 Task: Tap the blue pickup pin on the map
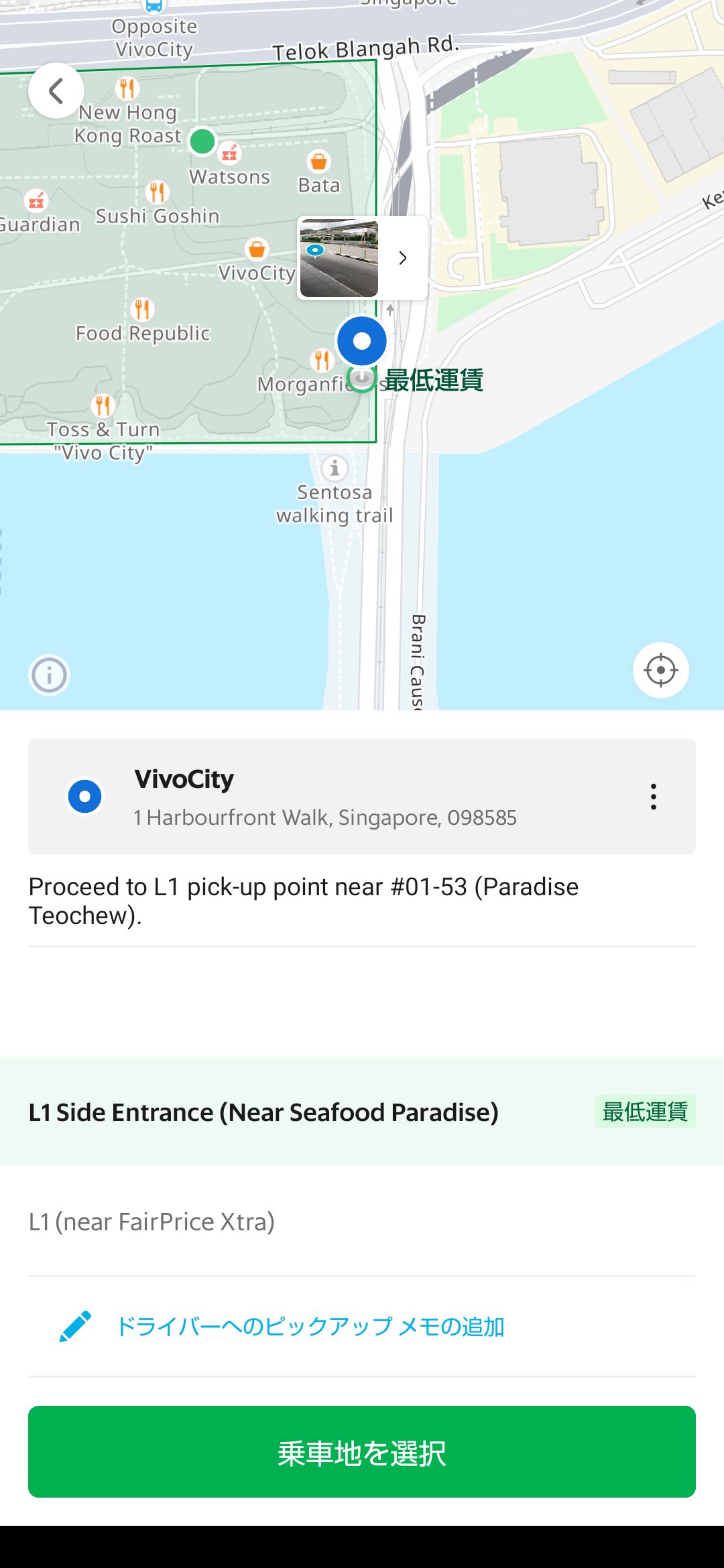362,341
